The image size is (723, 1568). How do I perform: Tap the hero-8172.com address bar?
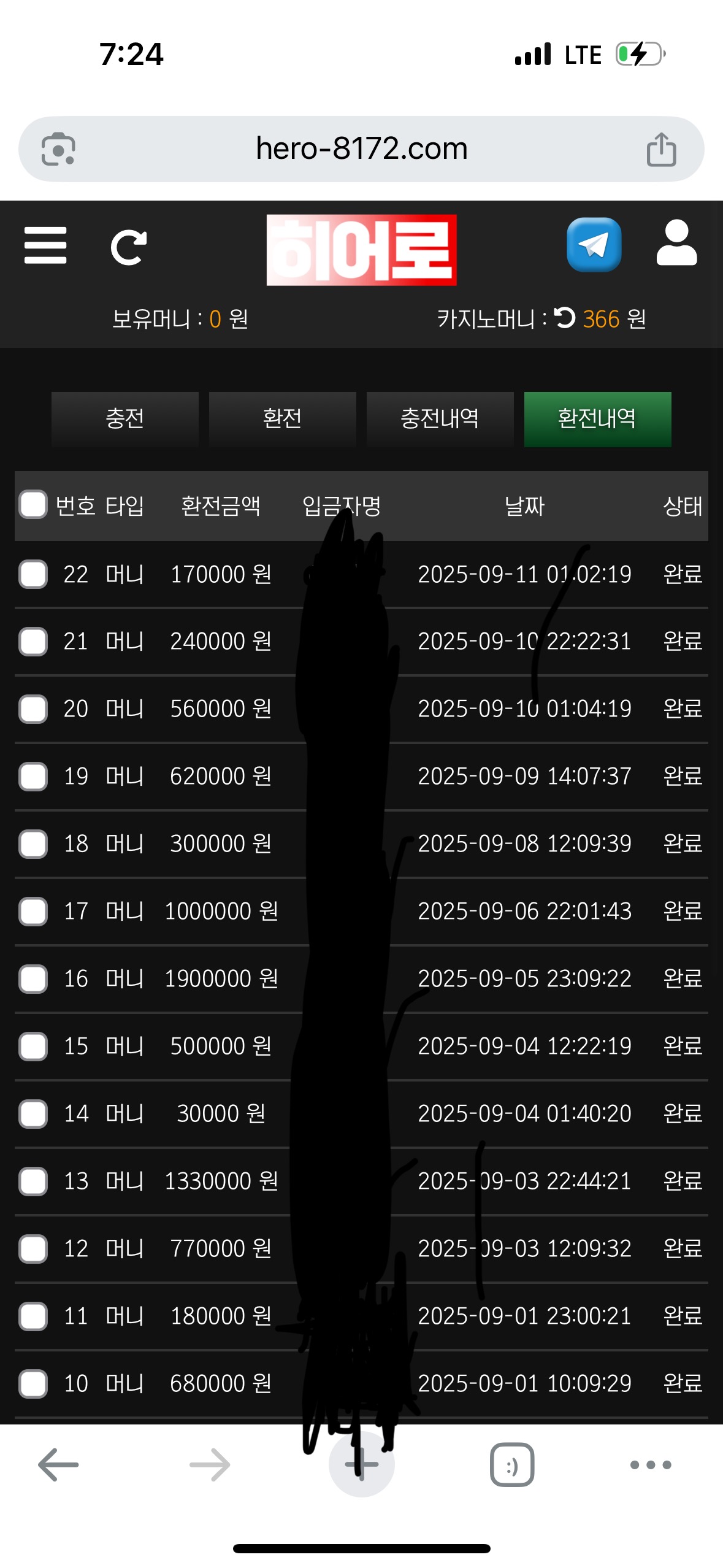pyautogui.click(x=361, y=149)
